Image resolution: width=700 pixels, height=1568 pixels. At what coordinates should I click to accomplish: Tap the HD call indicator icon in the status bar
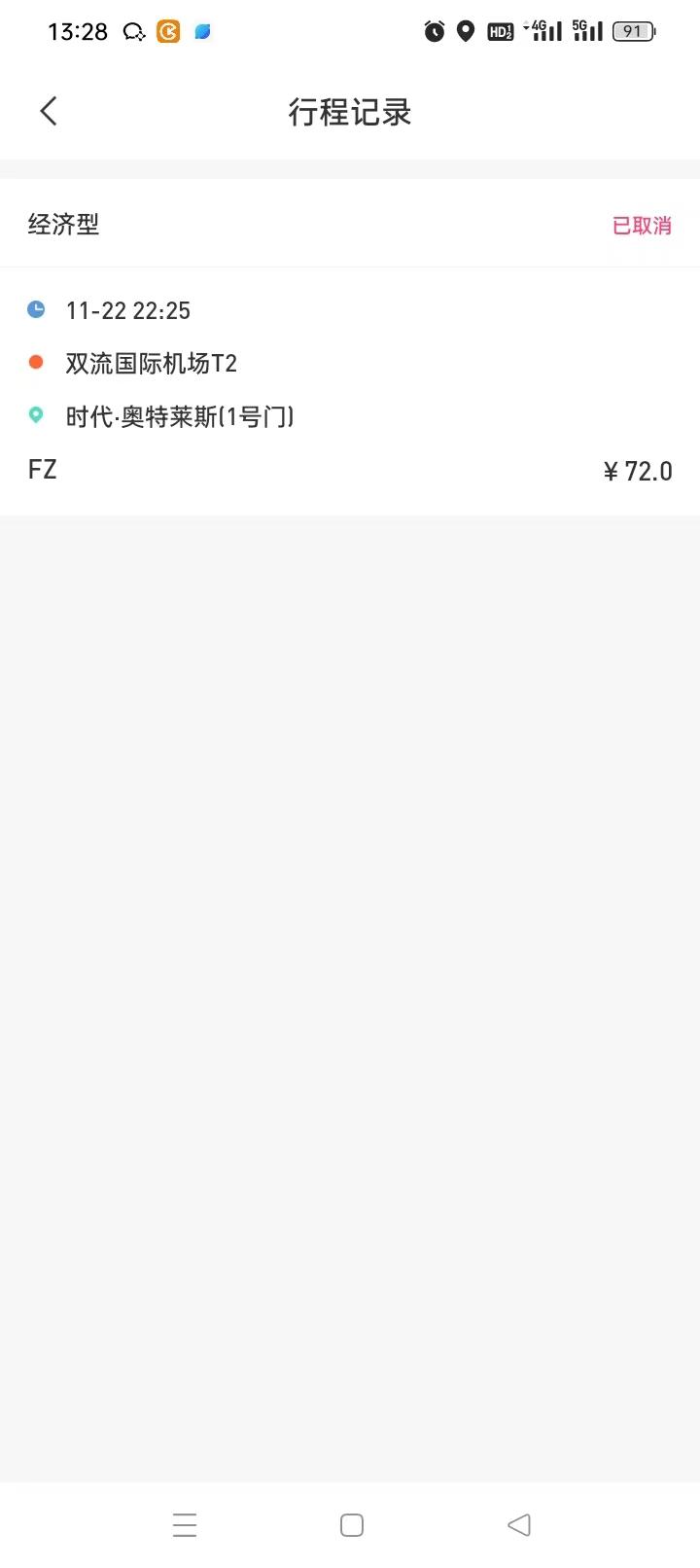(x=500, y=31)
